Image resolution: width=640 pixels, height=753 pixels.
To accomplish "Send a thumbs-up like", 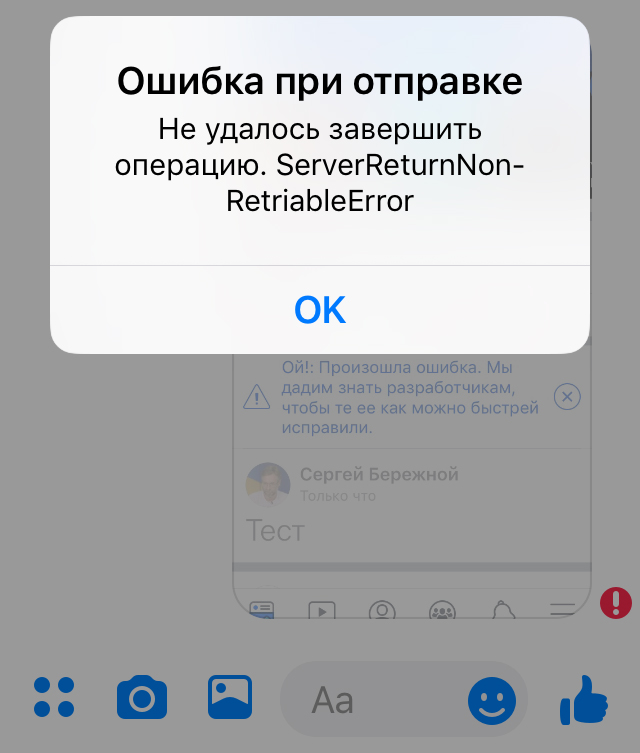I will 584,699.
